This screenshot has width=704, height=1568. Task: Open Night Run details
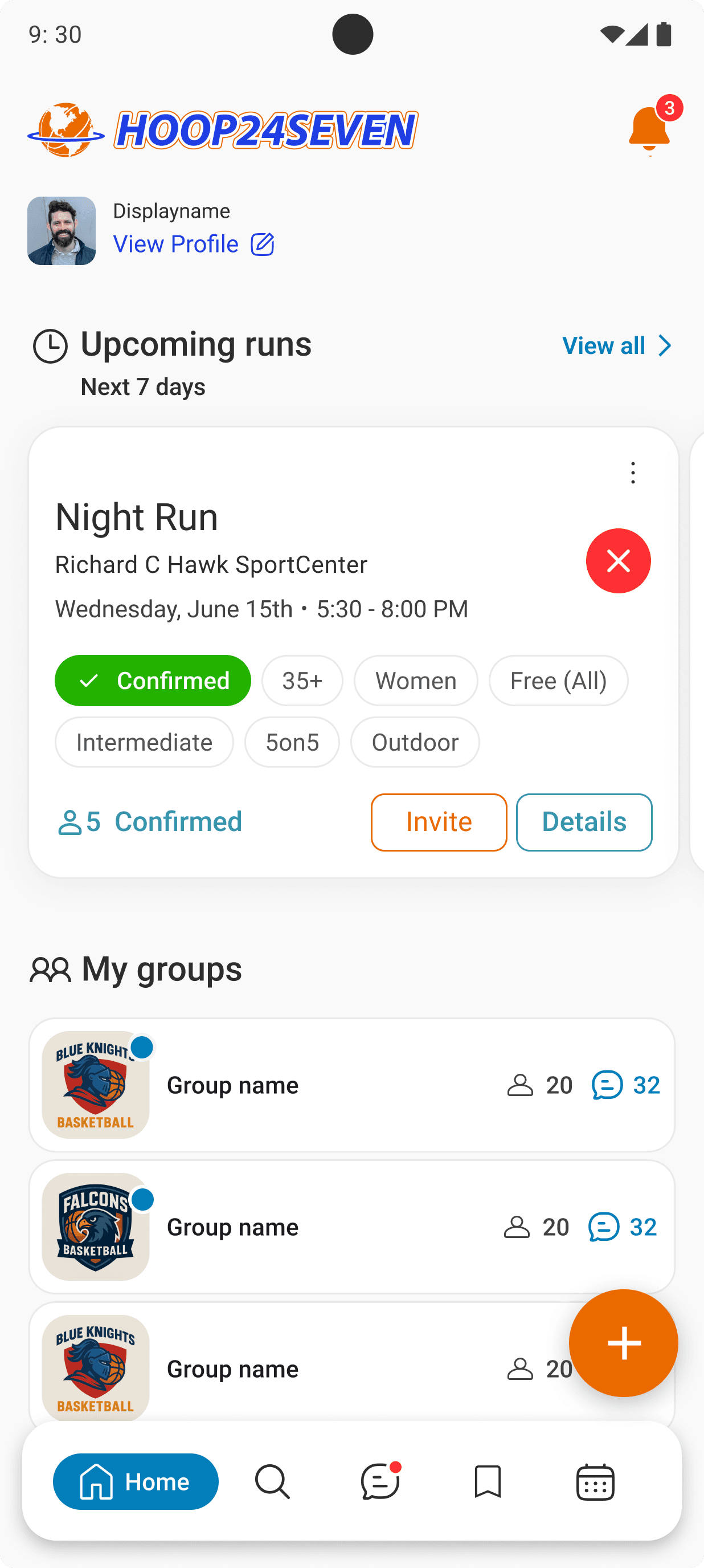[x=584, y=822]
